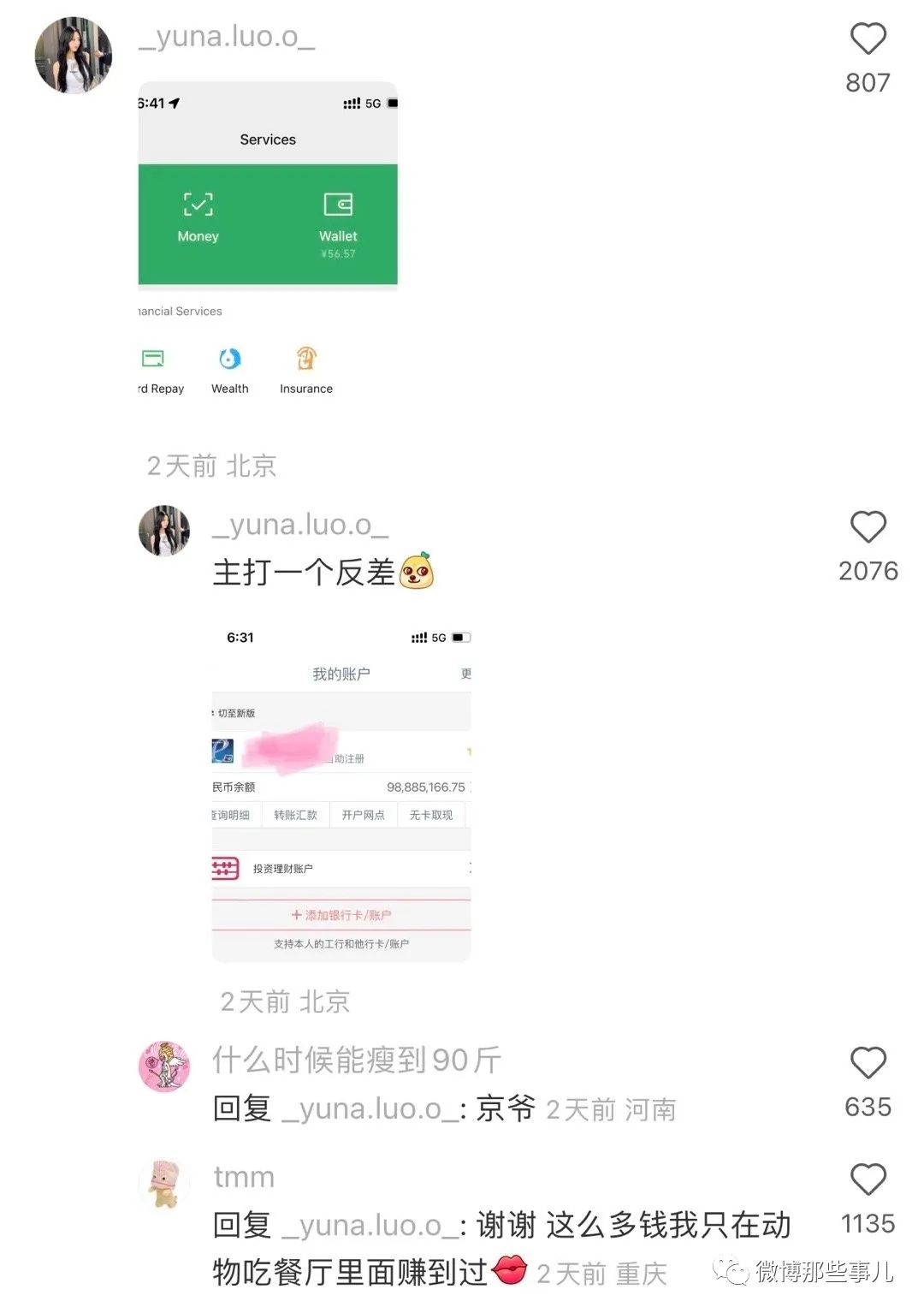Open the 我的账户 bank balance screenshot
Image resolution: width=924 pixels, height=1313 pixels.
point(341,792)
